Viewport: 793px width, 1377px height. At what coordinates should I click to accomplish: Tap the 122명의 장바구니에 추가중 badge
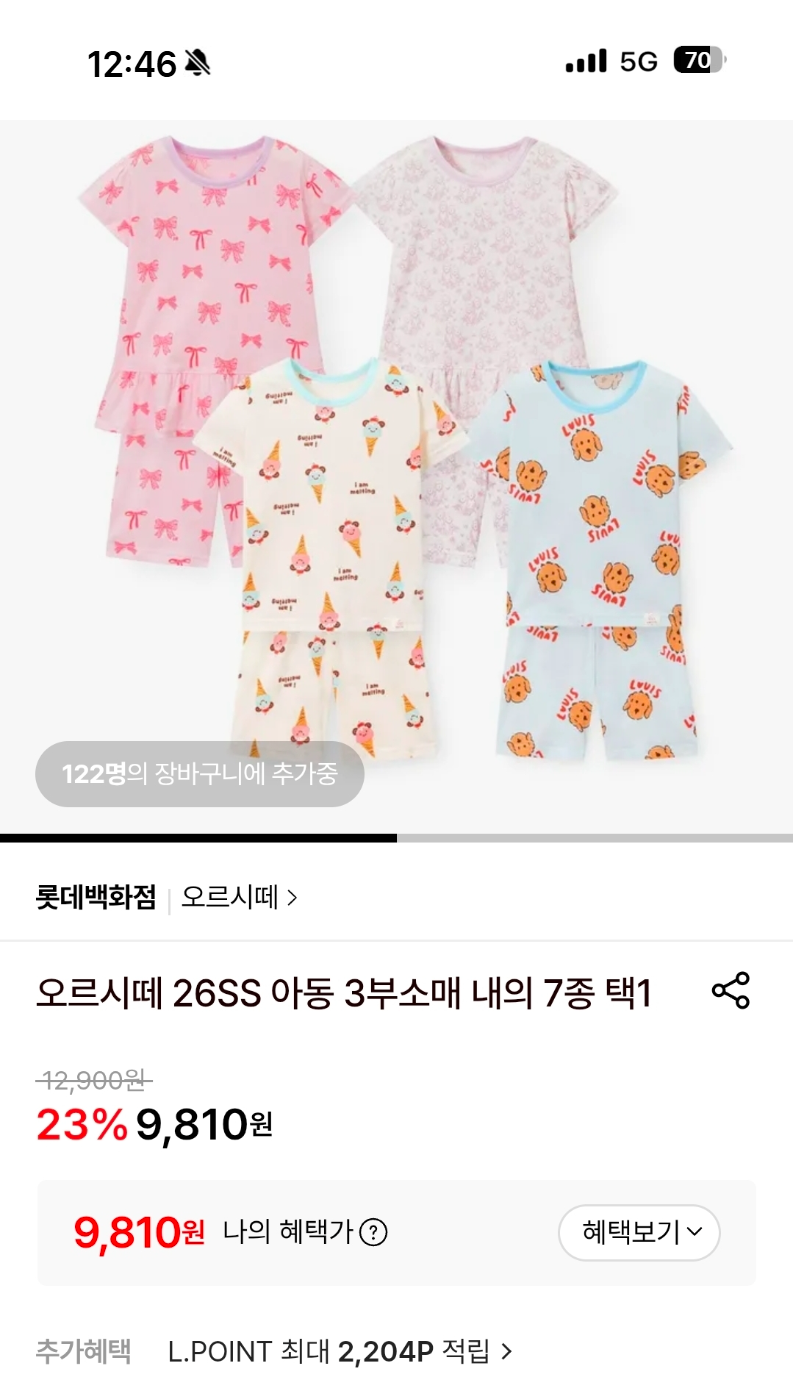point(200,774)
